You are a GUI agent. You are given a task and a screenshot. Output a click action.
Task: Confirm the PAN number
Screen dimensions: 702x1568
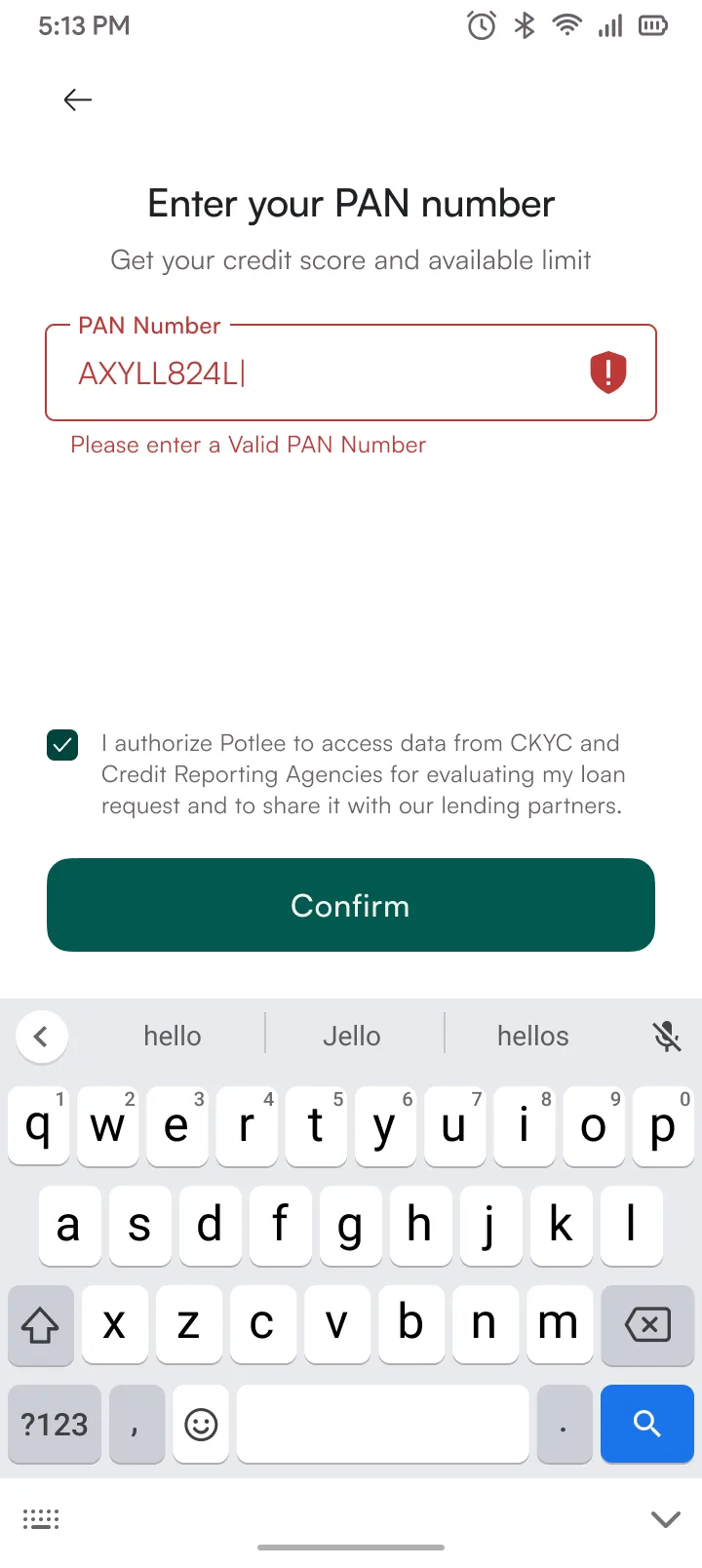[x=351, y=905]
